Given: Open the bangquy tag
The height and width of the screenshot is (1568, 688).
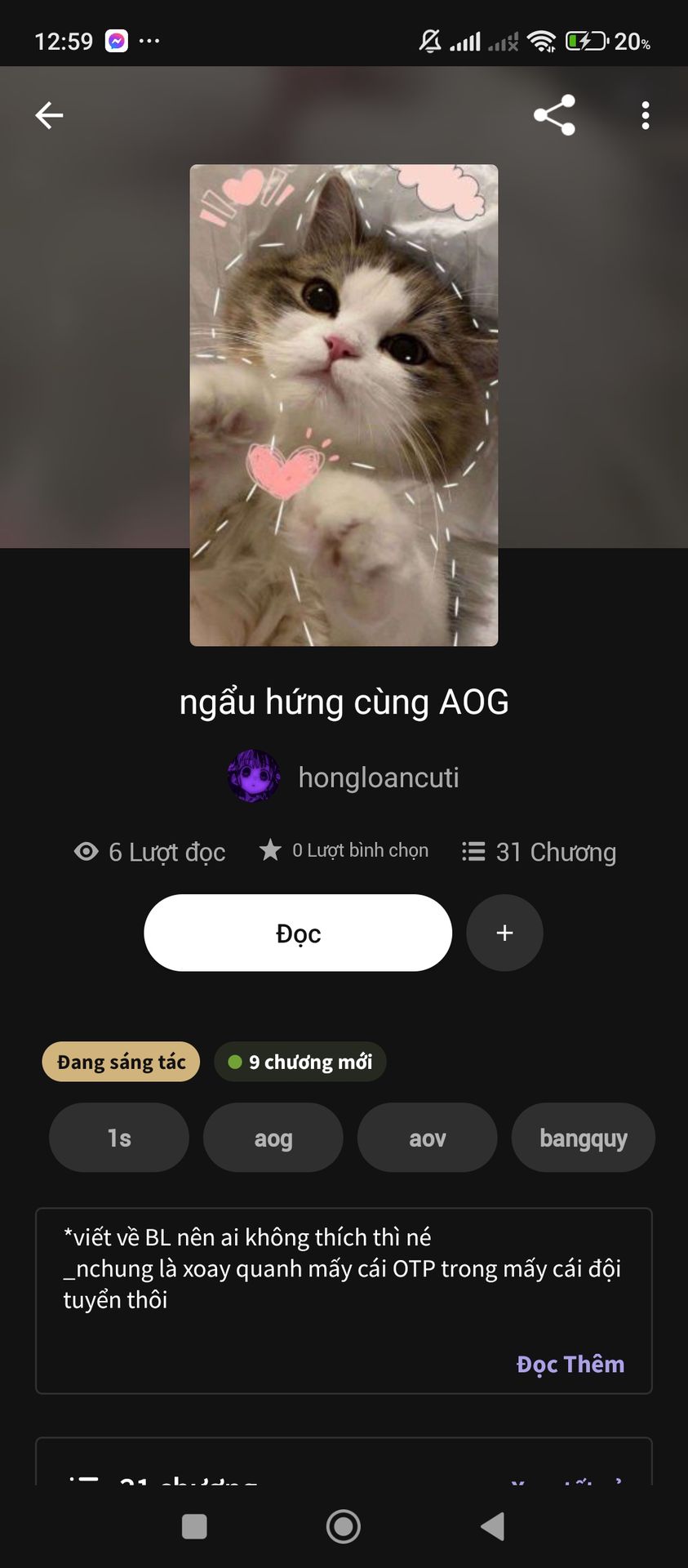Looking at the screenshot, I should 583,1138.
